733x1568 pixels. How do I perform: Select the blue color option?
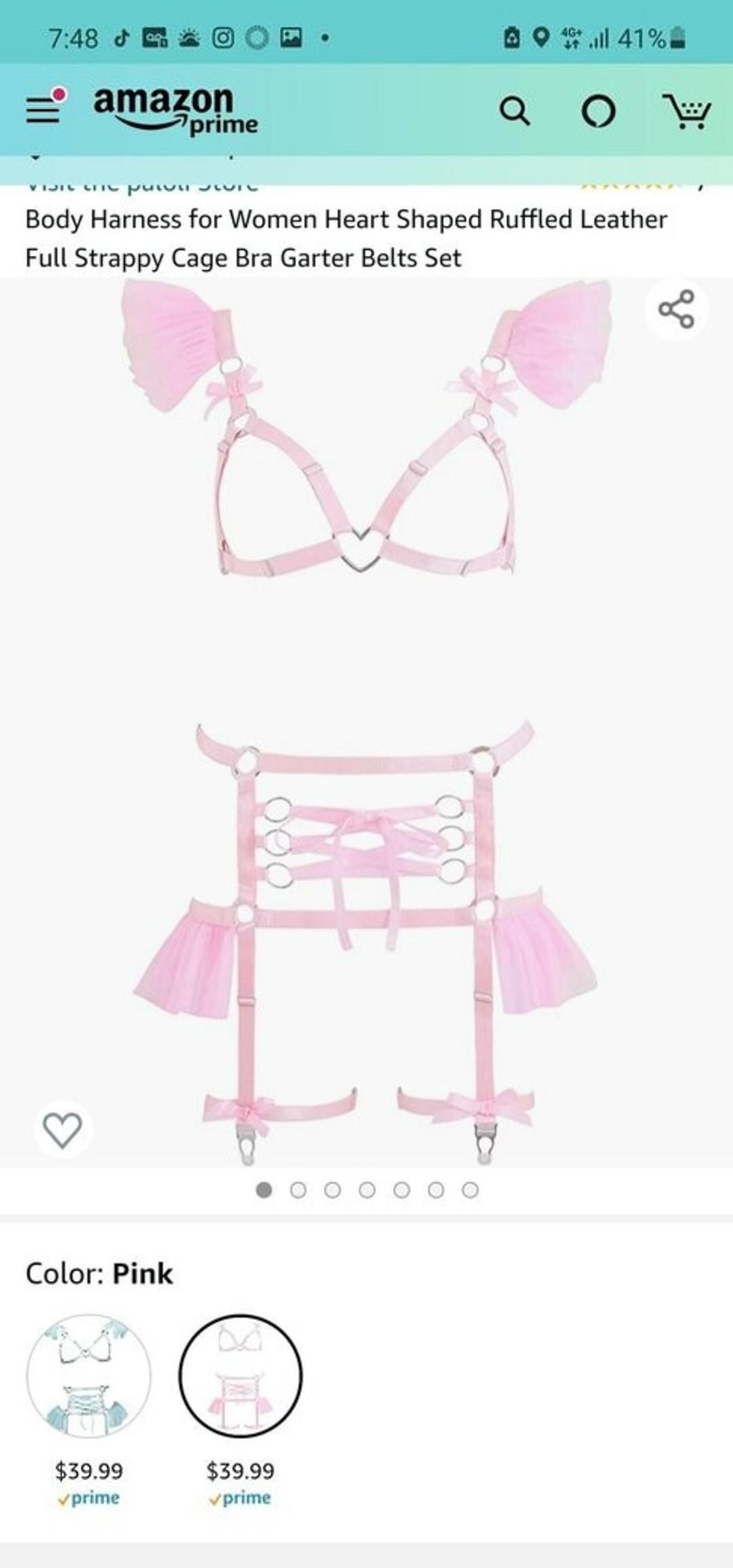pyautogui.click(x=88, y=1376)
